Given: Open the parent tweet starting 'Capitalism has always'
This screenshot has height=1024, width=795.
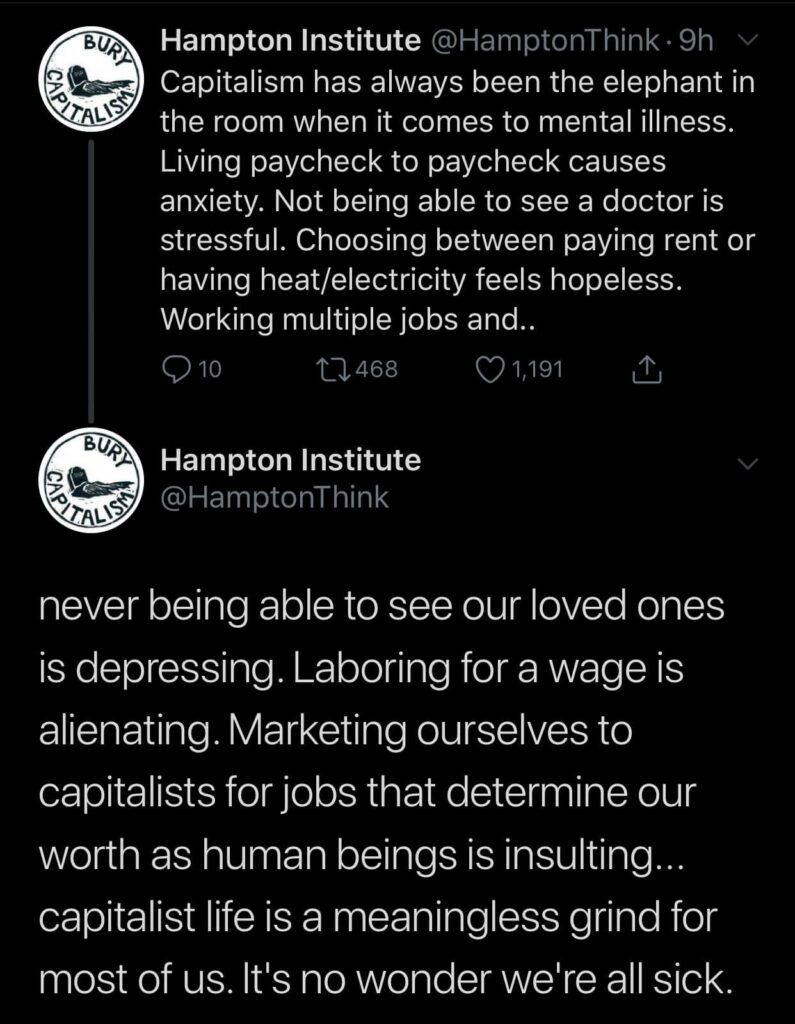Looking at the screenshot, I should (x=455, y=201).
